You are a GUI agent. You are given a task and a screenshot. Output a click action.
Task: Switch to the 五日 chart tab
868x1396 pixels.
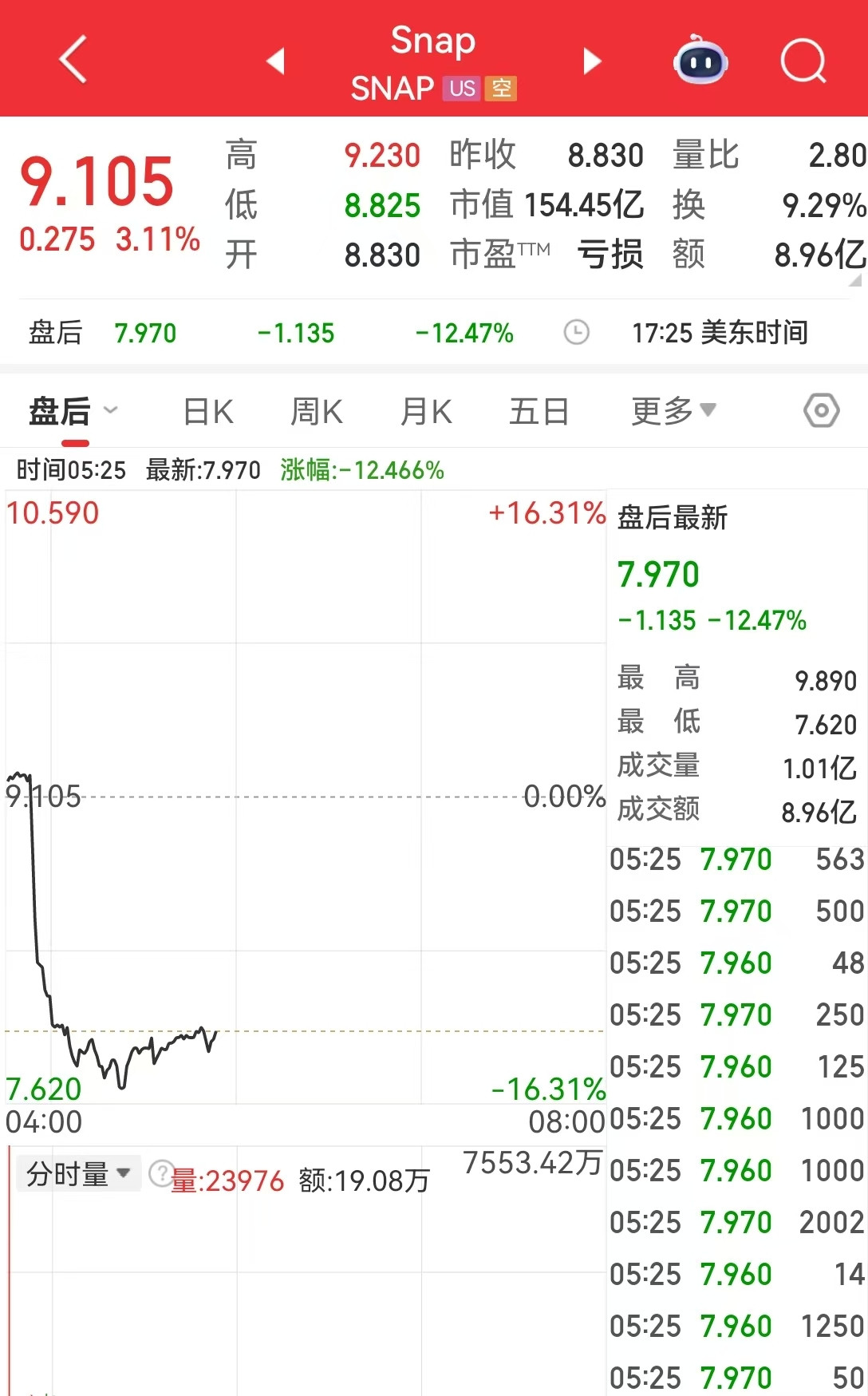(x=539, y=412)
